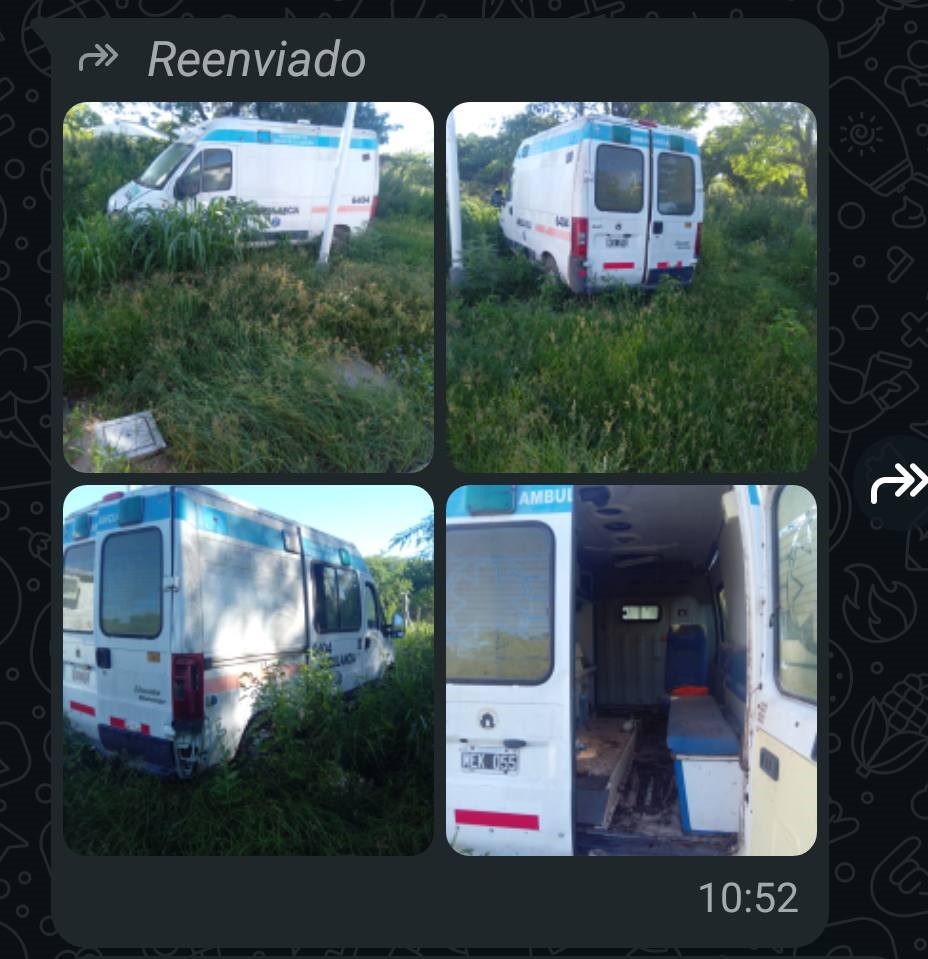Screen dimensions: 928x959
Task: Open the photo showing the ambulance interior
Action: [631, 670]
